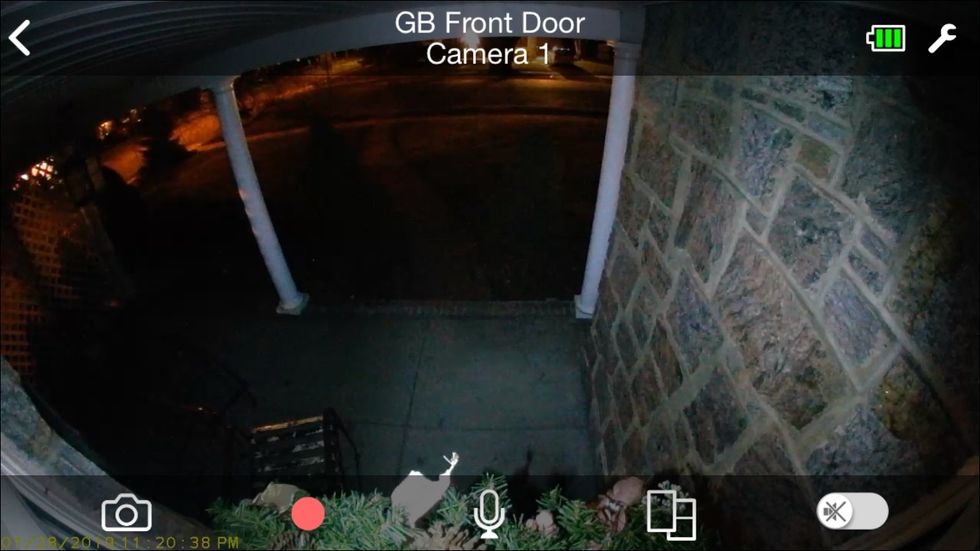The height and width of the screenshot is (551, 980).
Task: Start recording with the red button
Action: 308,514
